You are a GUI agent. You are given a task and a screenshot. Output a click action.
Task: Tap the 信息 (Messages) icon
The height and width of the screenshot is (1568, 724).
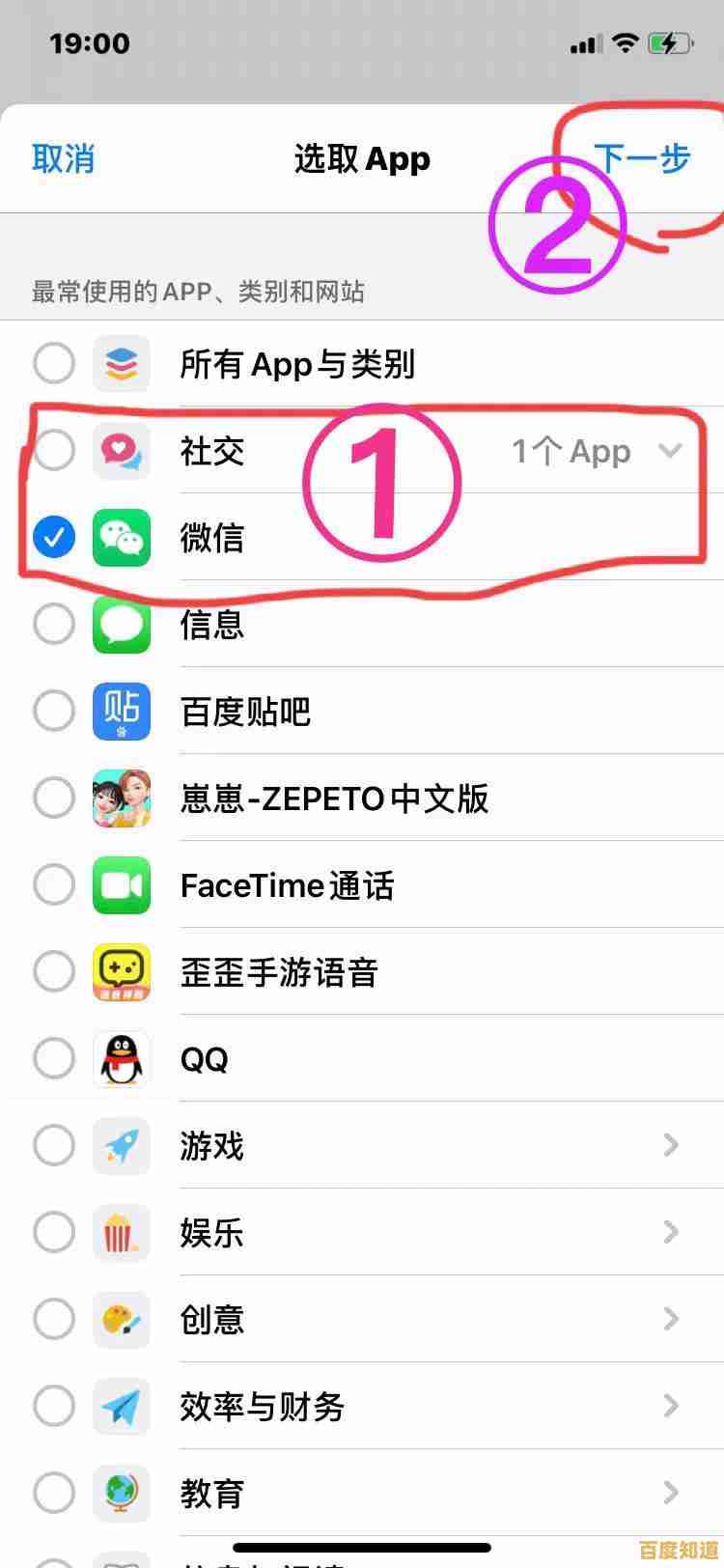[x=121, y=625]
